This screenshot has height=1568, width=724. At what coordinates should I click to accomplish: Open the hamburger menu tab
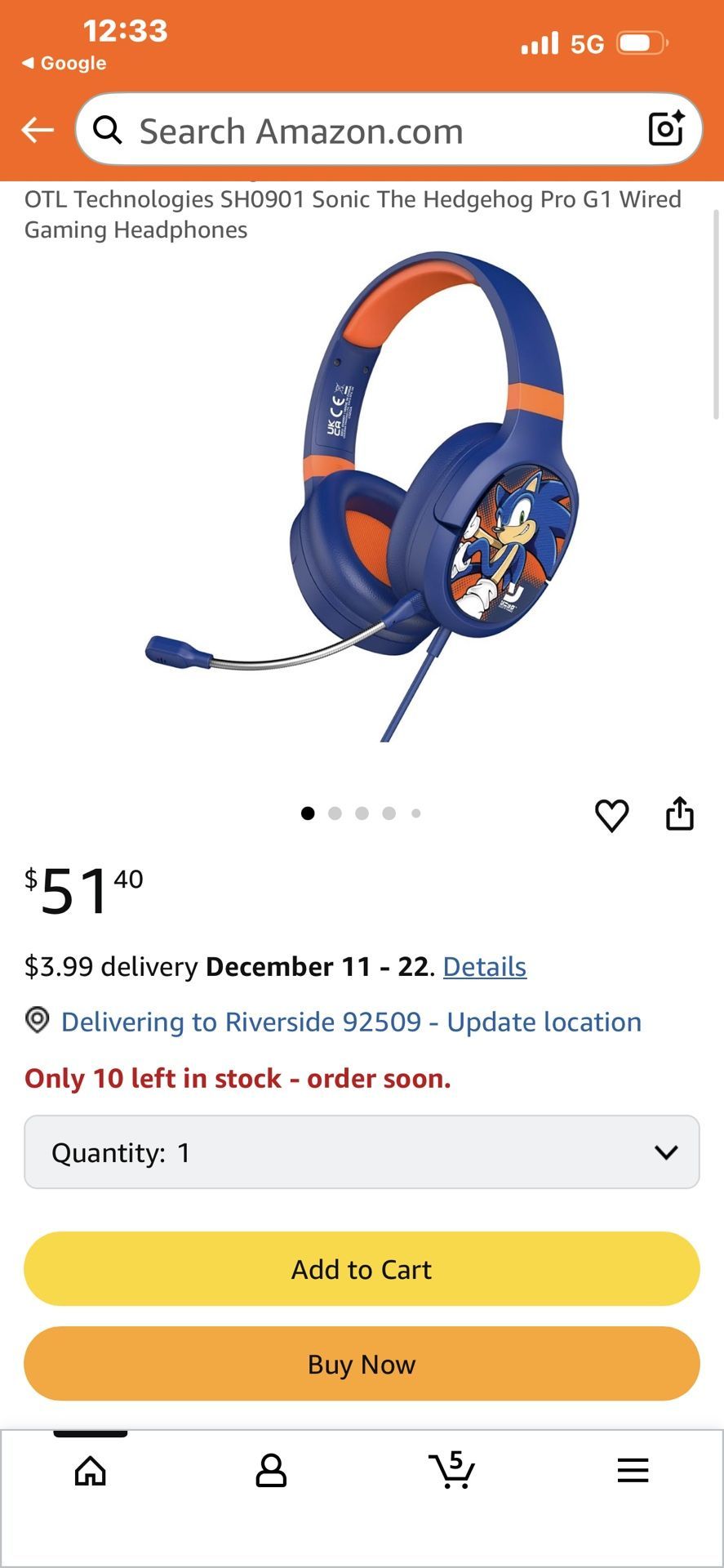(x=633, y=1471)
